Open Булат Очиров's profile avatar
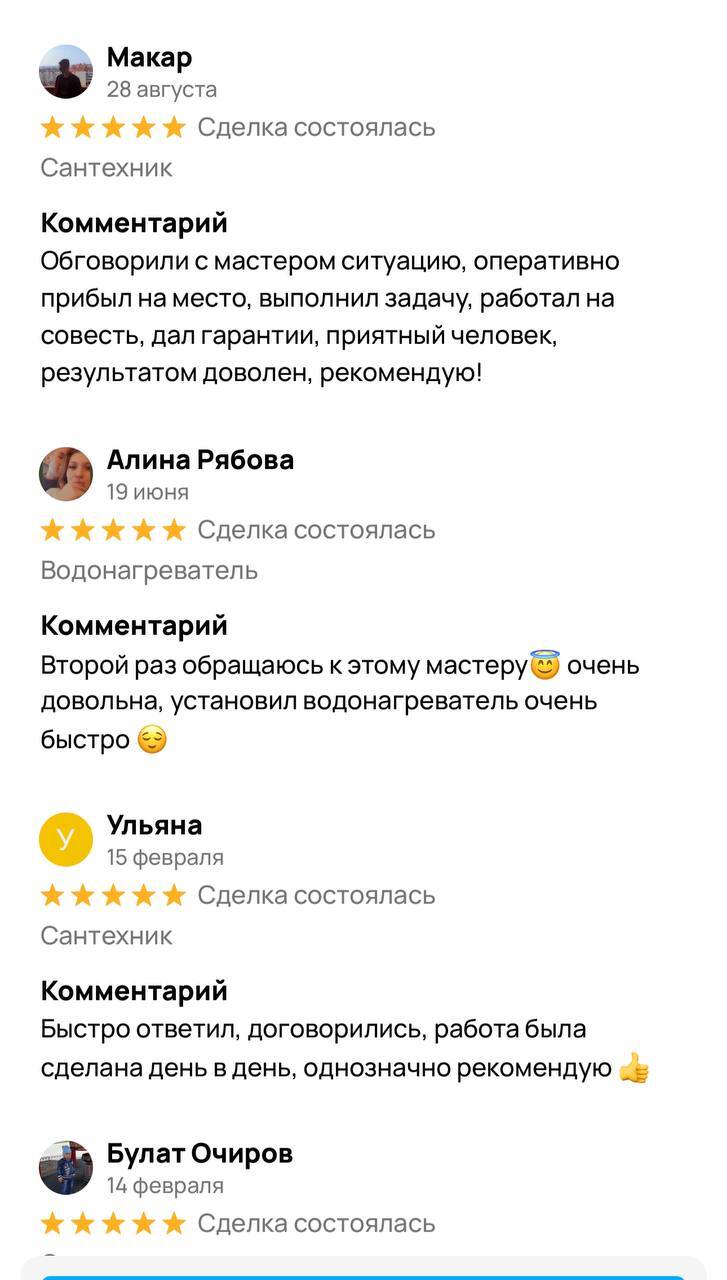The height and width of the screenshot is (1280, 727). click(66, 1168)
